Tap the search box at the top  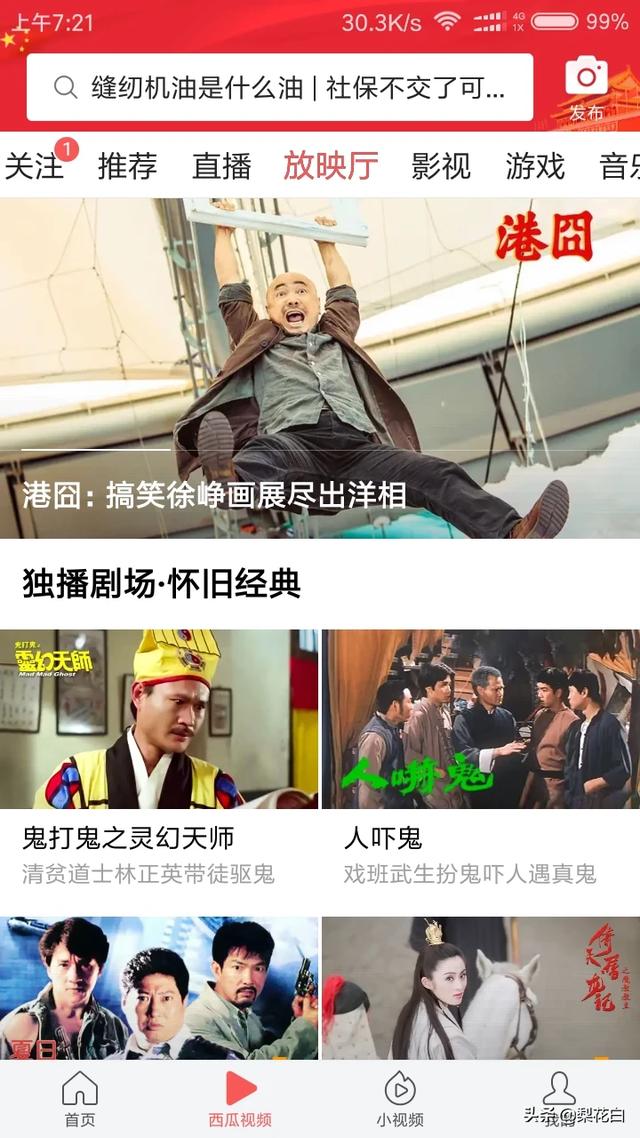(280, 88)
